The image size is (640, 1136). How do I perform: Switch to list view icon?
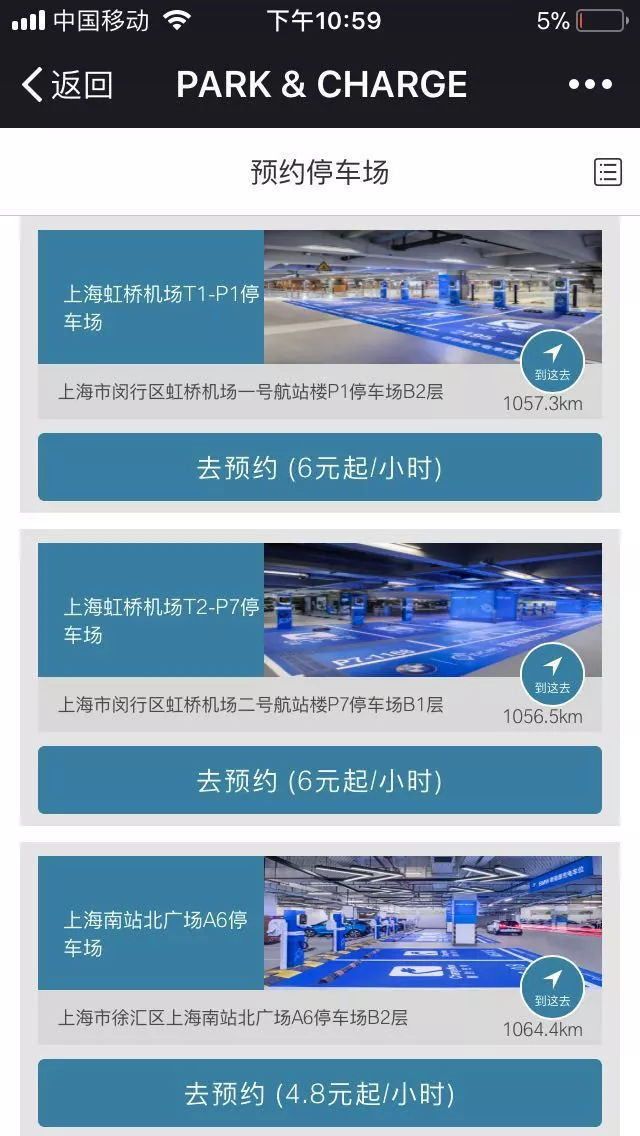pos(607,172)
